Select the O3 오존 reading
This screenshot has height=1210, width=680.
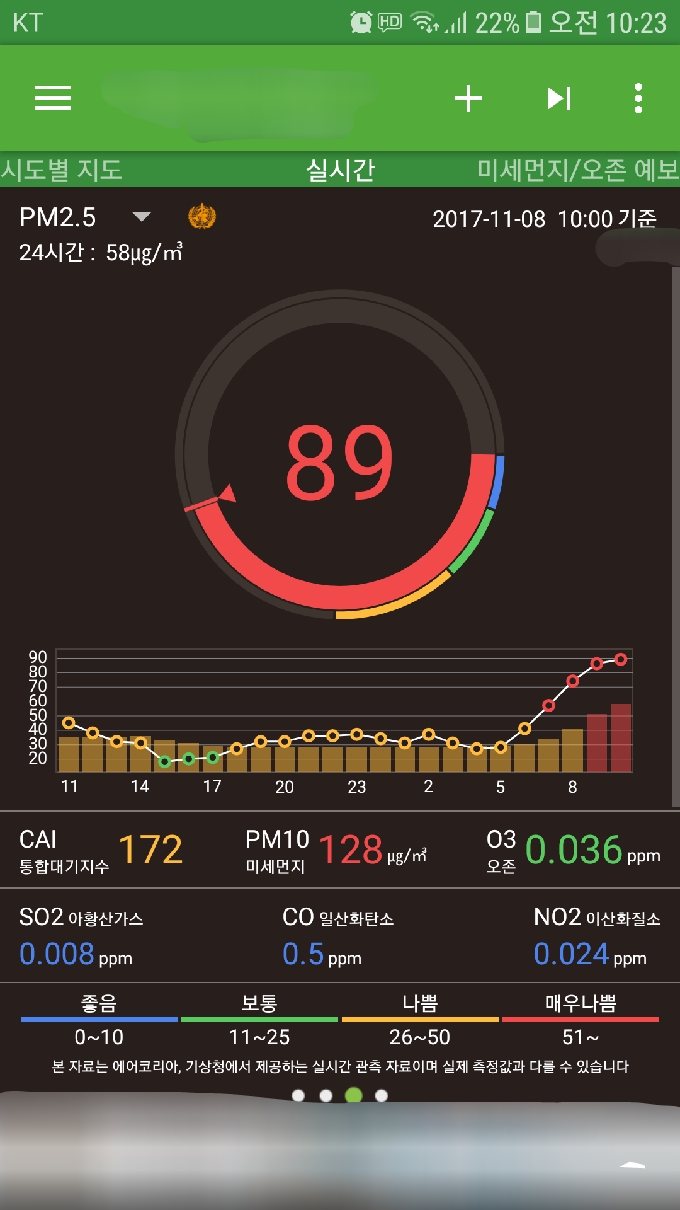(573, 850)
